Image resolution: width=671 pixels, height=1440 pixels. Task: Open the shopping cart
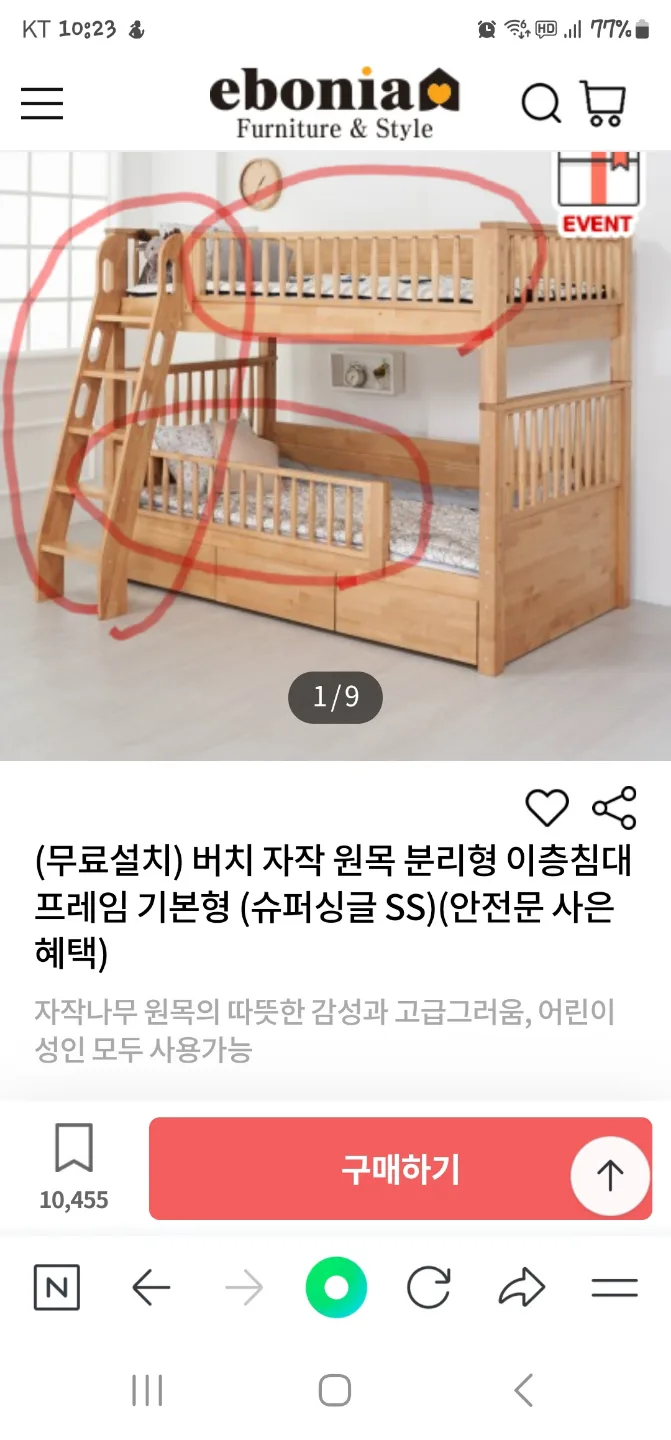pos(603,103)
